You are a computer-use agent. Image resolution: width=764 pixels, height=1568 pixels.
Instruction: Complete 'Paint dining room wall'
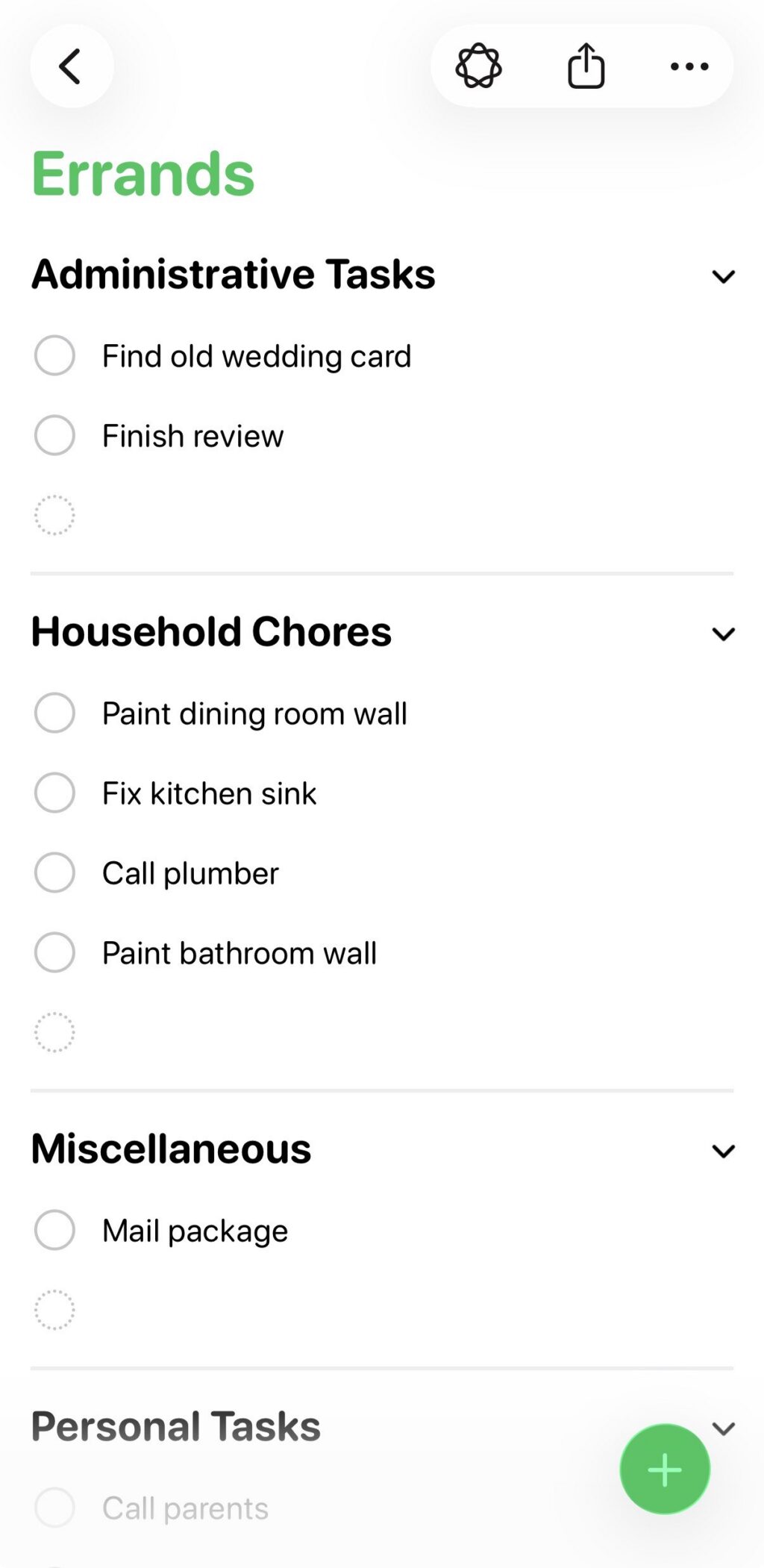point(54,713)
